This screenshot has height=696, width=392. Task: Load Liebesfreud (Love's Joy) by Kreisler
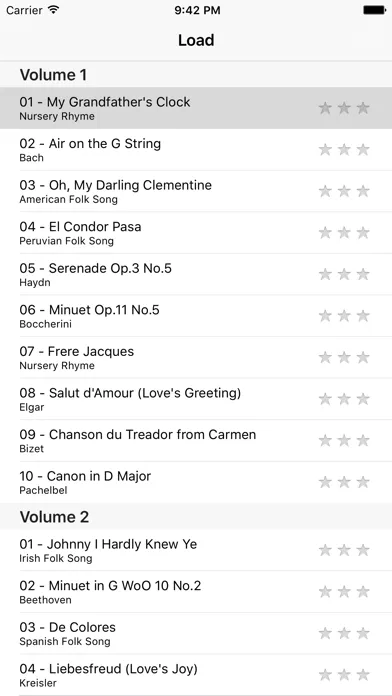coord(196,675)
